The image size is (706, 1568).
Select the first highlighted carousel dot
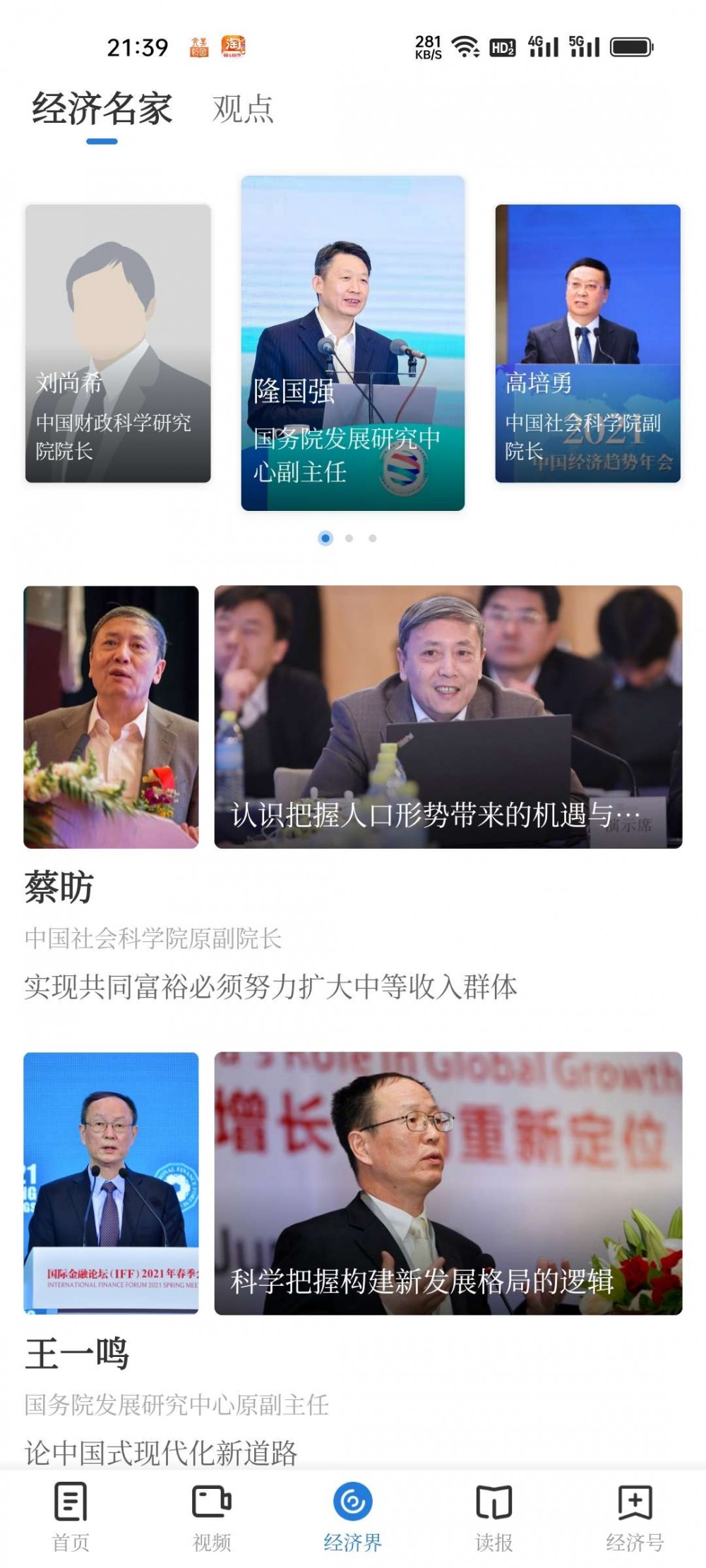325,538
